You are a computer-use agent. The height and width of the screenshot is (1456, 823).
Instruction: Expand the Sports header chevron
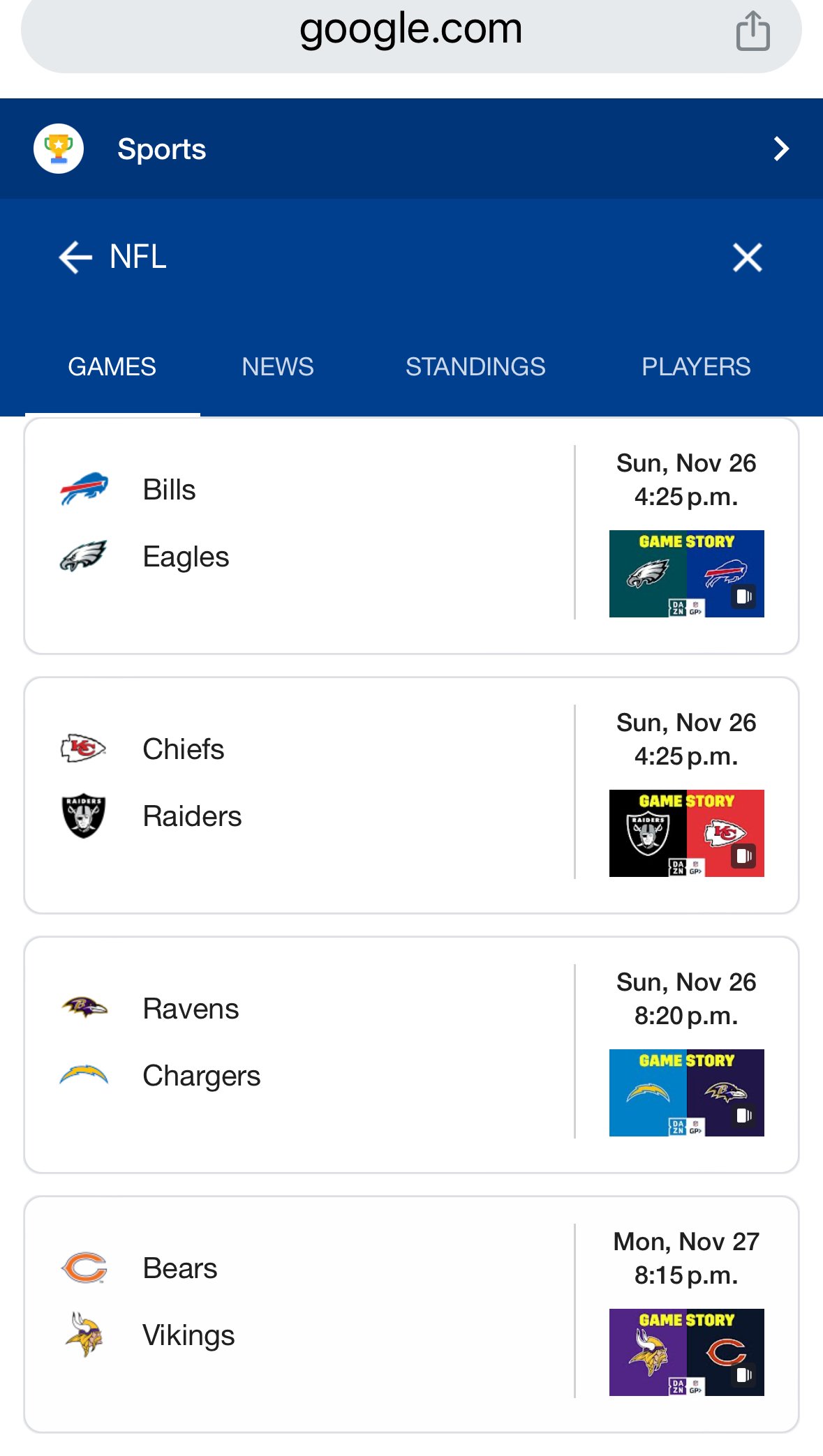click(780, 149)
